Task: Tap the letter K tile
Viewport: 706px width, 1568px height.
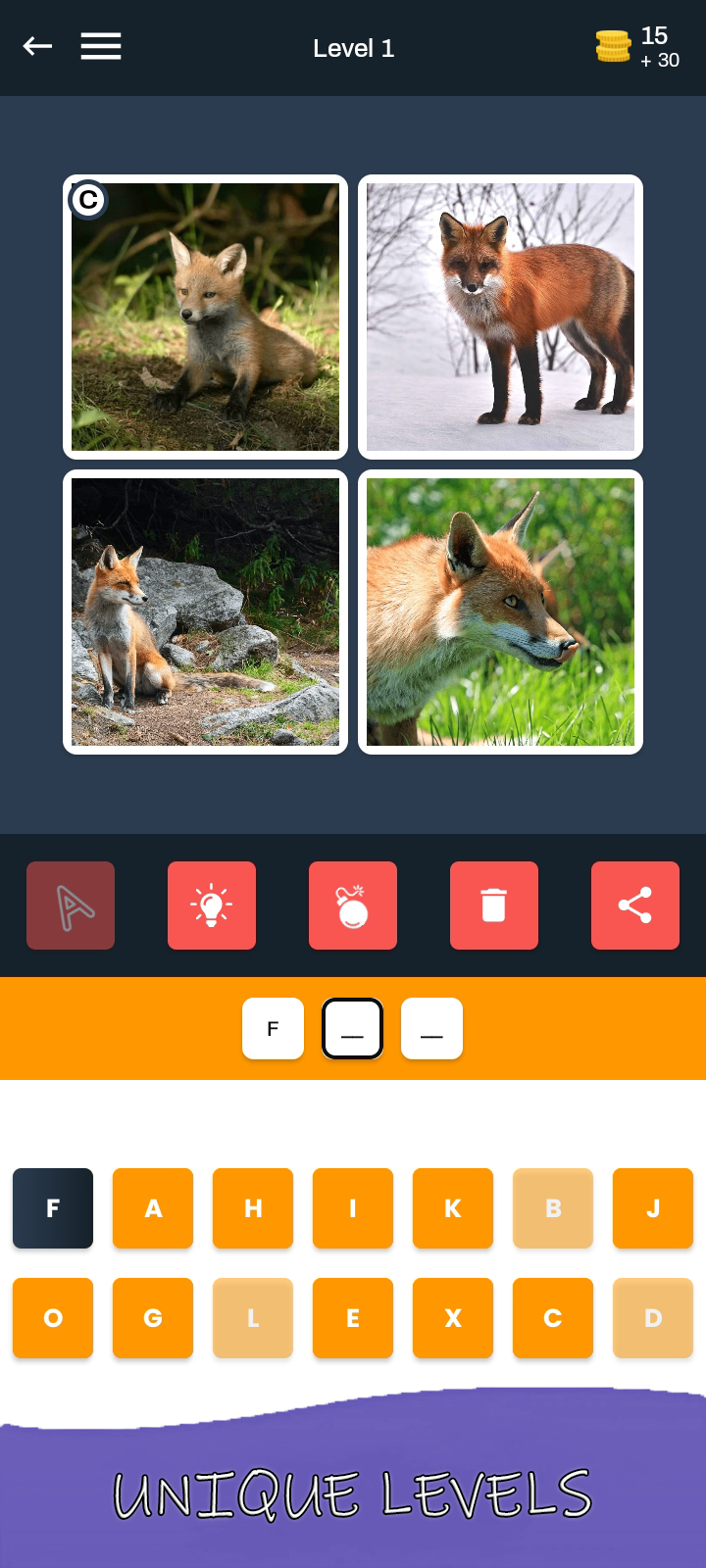Action: [x=453, y=1208]
